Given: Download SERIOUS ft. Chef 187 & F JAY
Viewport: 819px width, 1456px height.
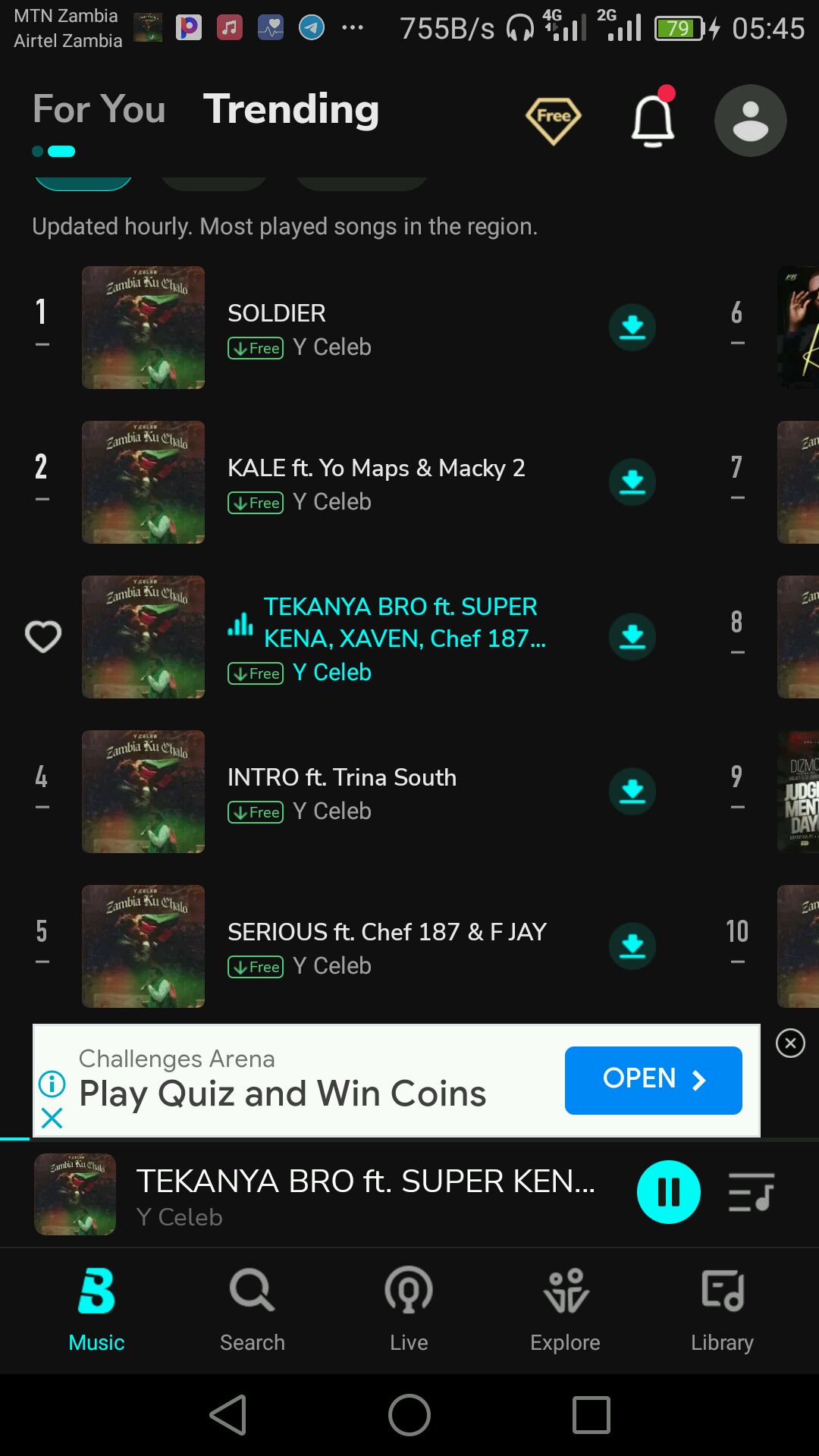Looking at the screenshot, I should [632, 946].
